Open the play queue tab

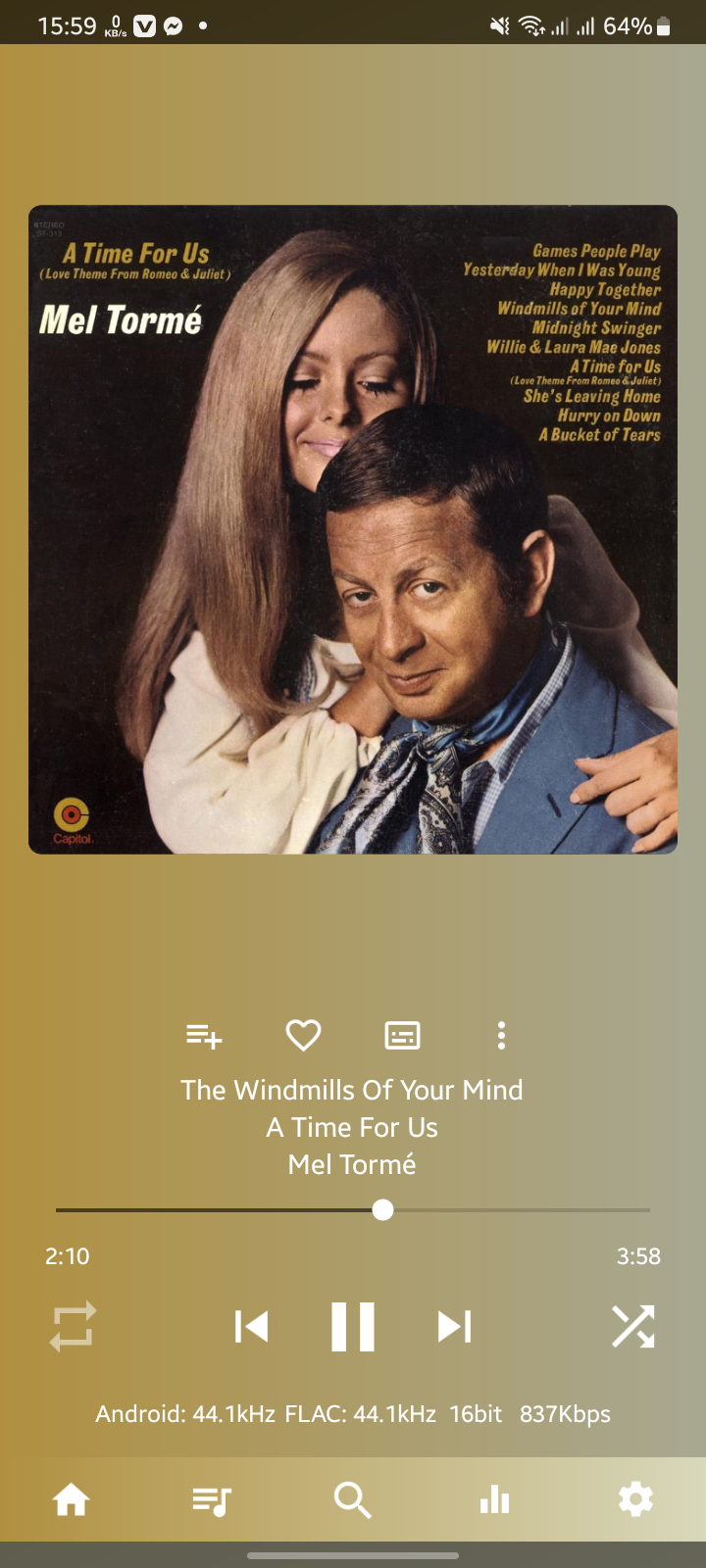click(x=212, y=1499)
